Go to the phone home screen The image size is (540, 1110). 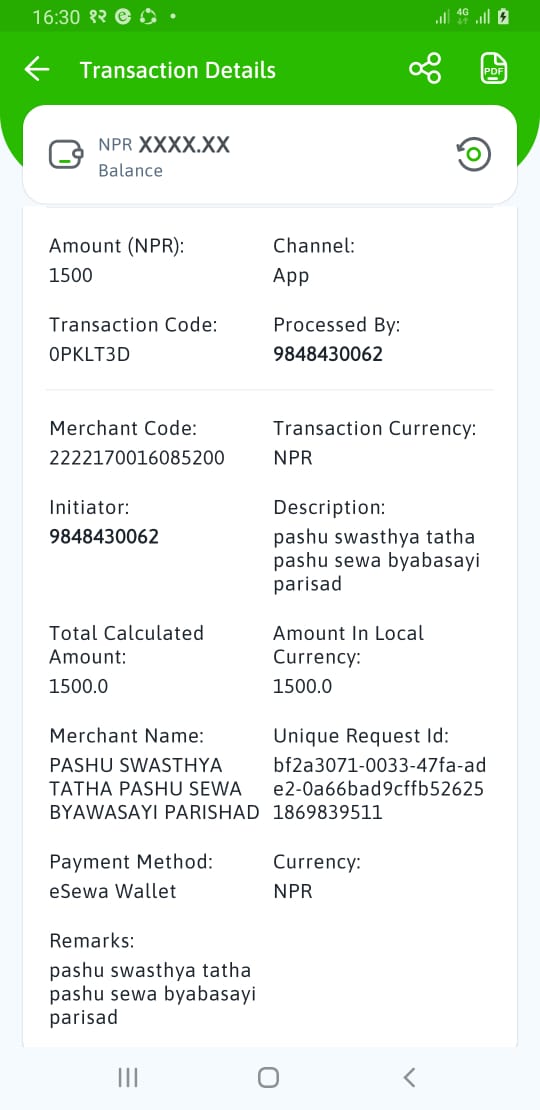click(x=268, y=1077)
